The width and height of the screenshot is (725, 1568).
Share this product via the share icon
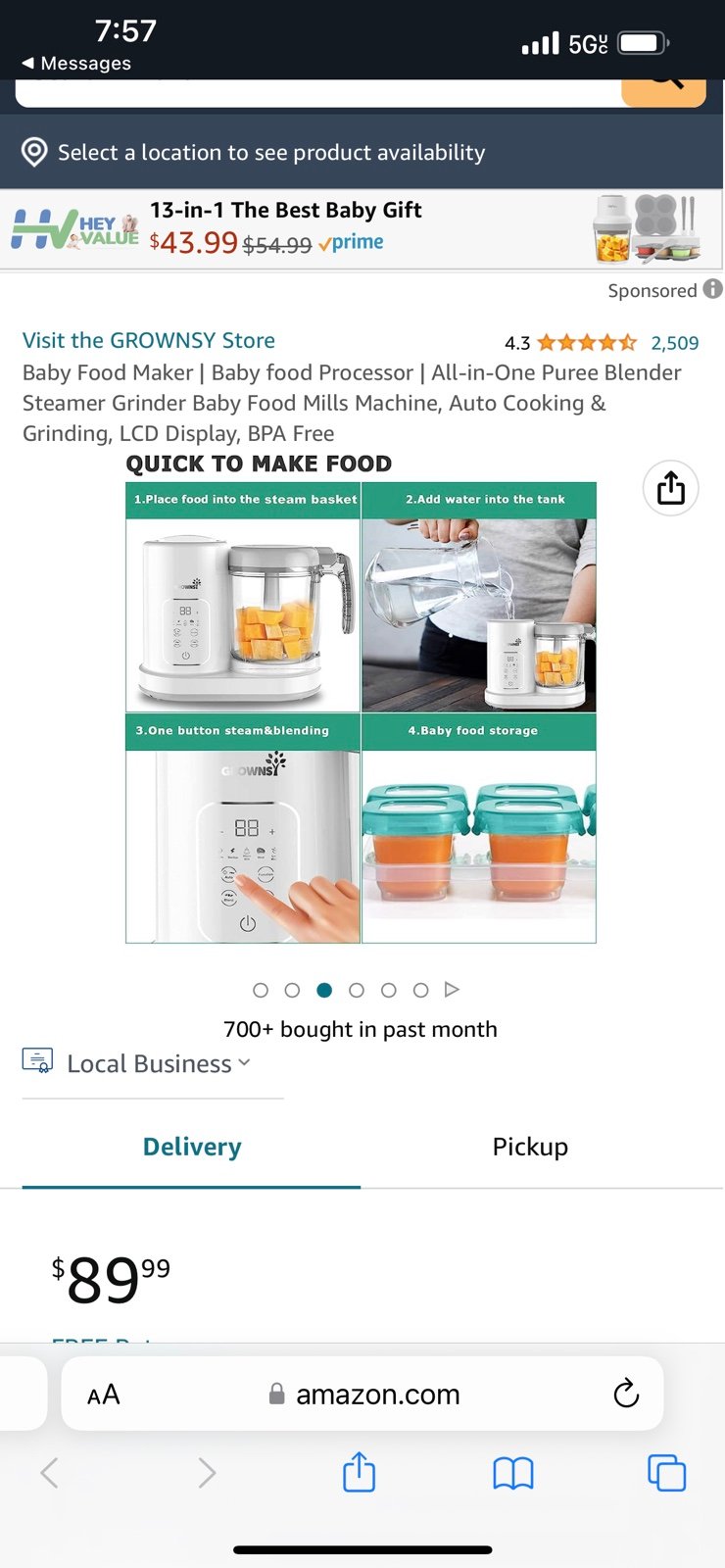(671, 487)
